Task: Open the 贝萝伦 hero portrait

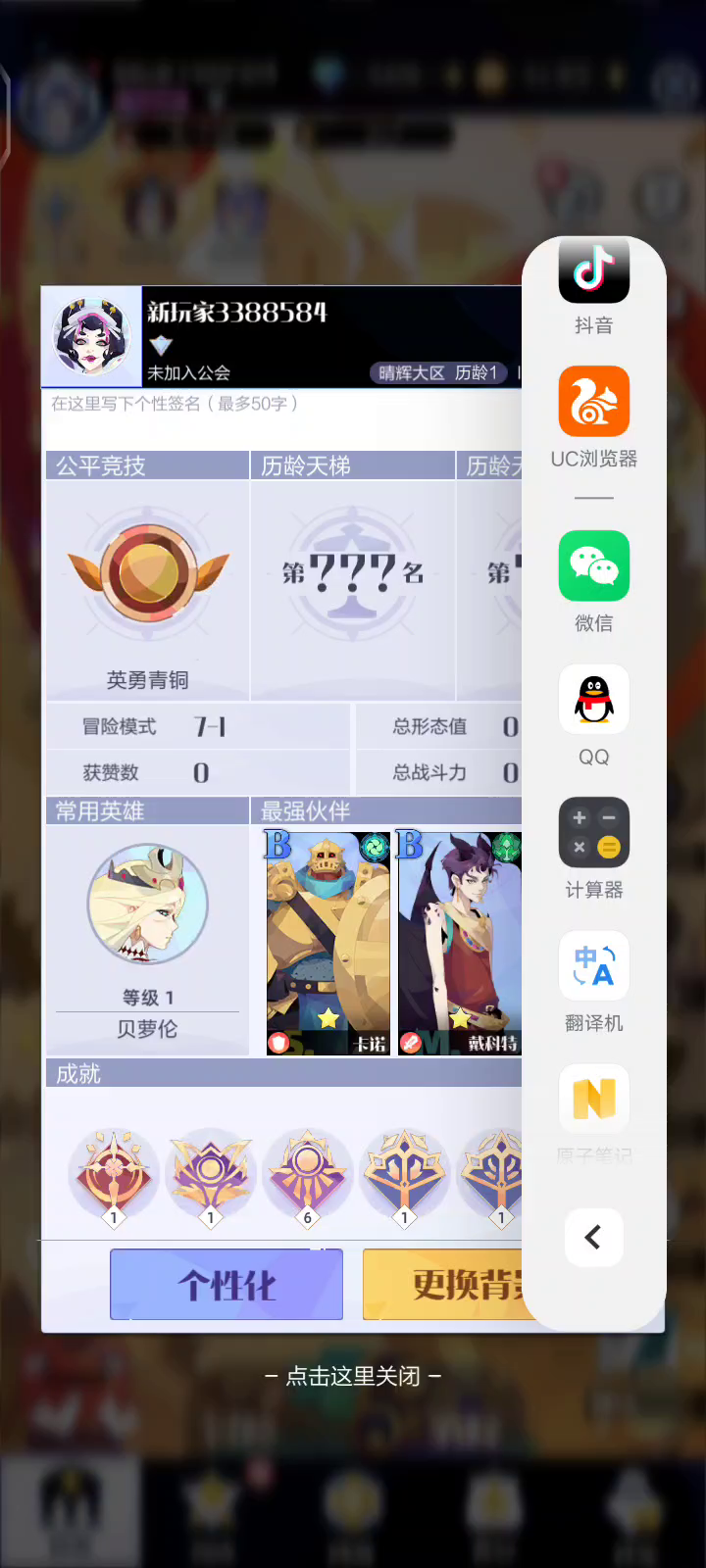Action: coord(148,904)
